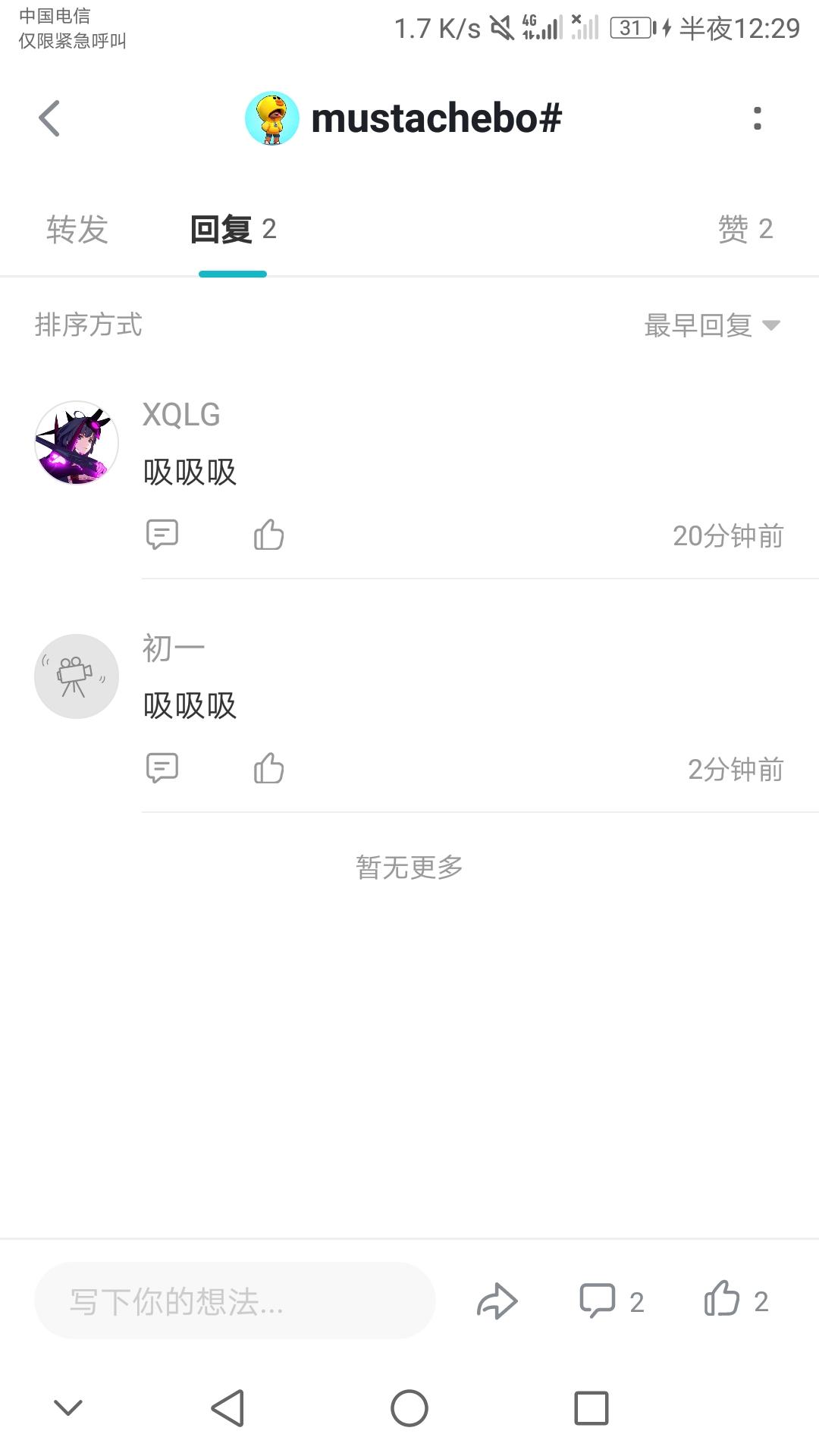
Task: Switch to the 转发 tab
Action: tap(77, 229)
